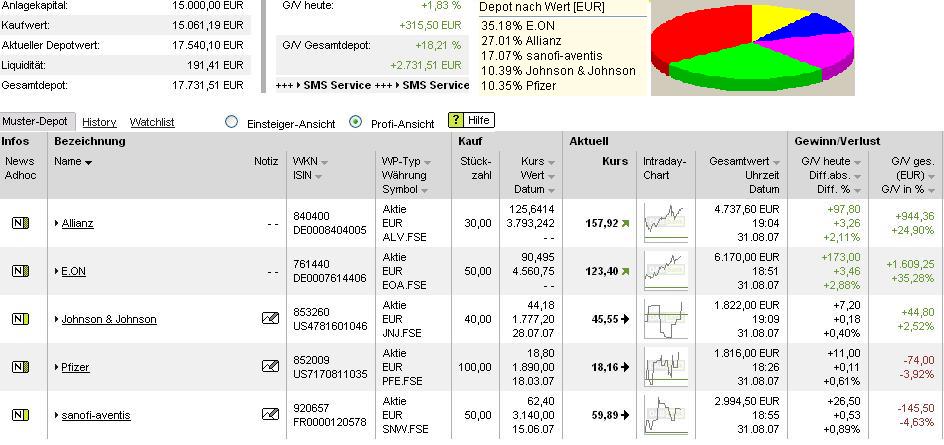Open the Hilfe help button

coord(471,121)
